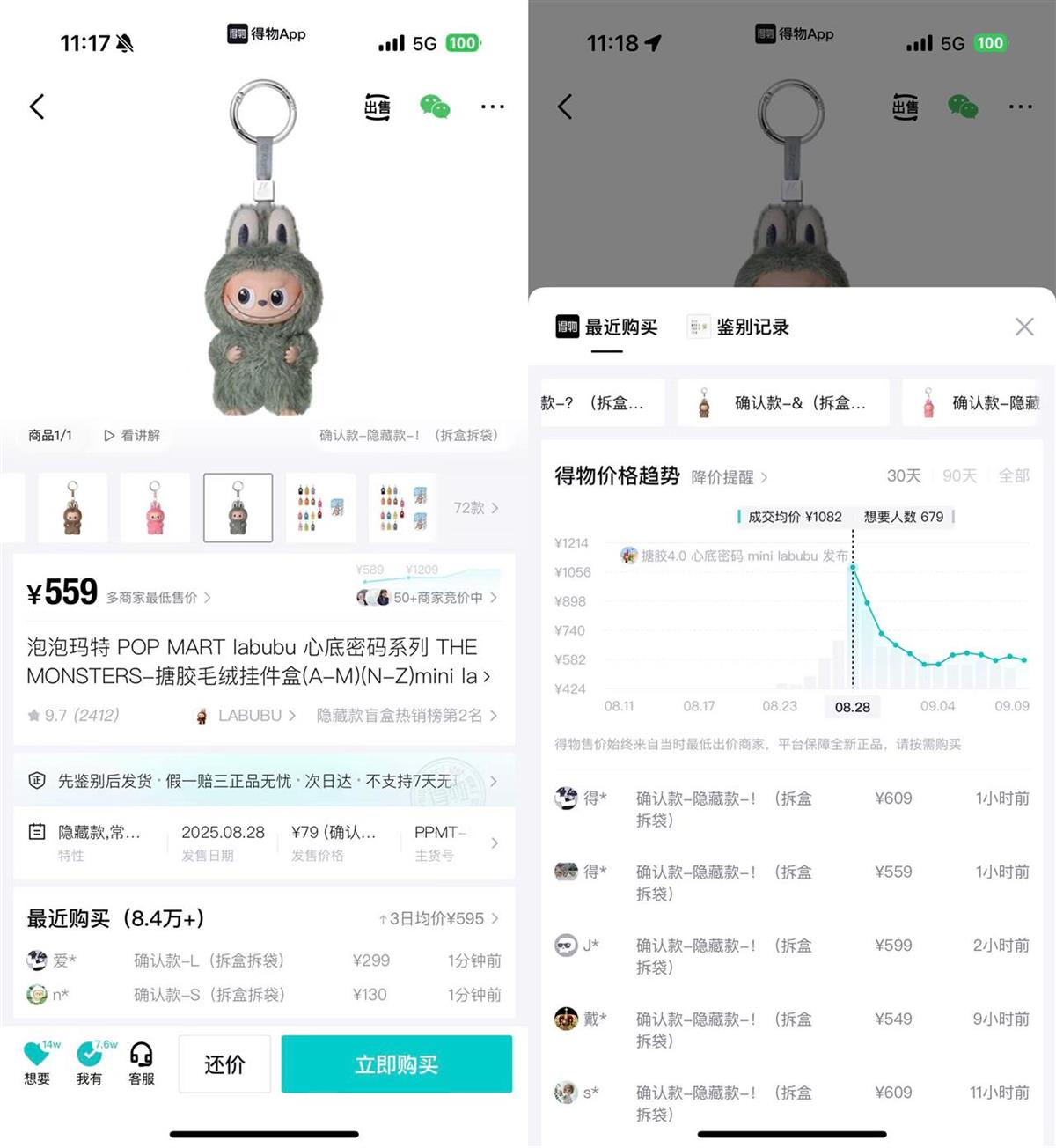Screen dimensions: 1056x1148
Task: Tap 还价 to make an offer
Action: pos(224,1064)
